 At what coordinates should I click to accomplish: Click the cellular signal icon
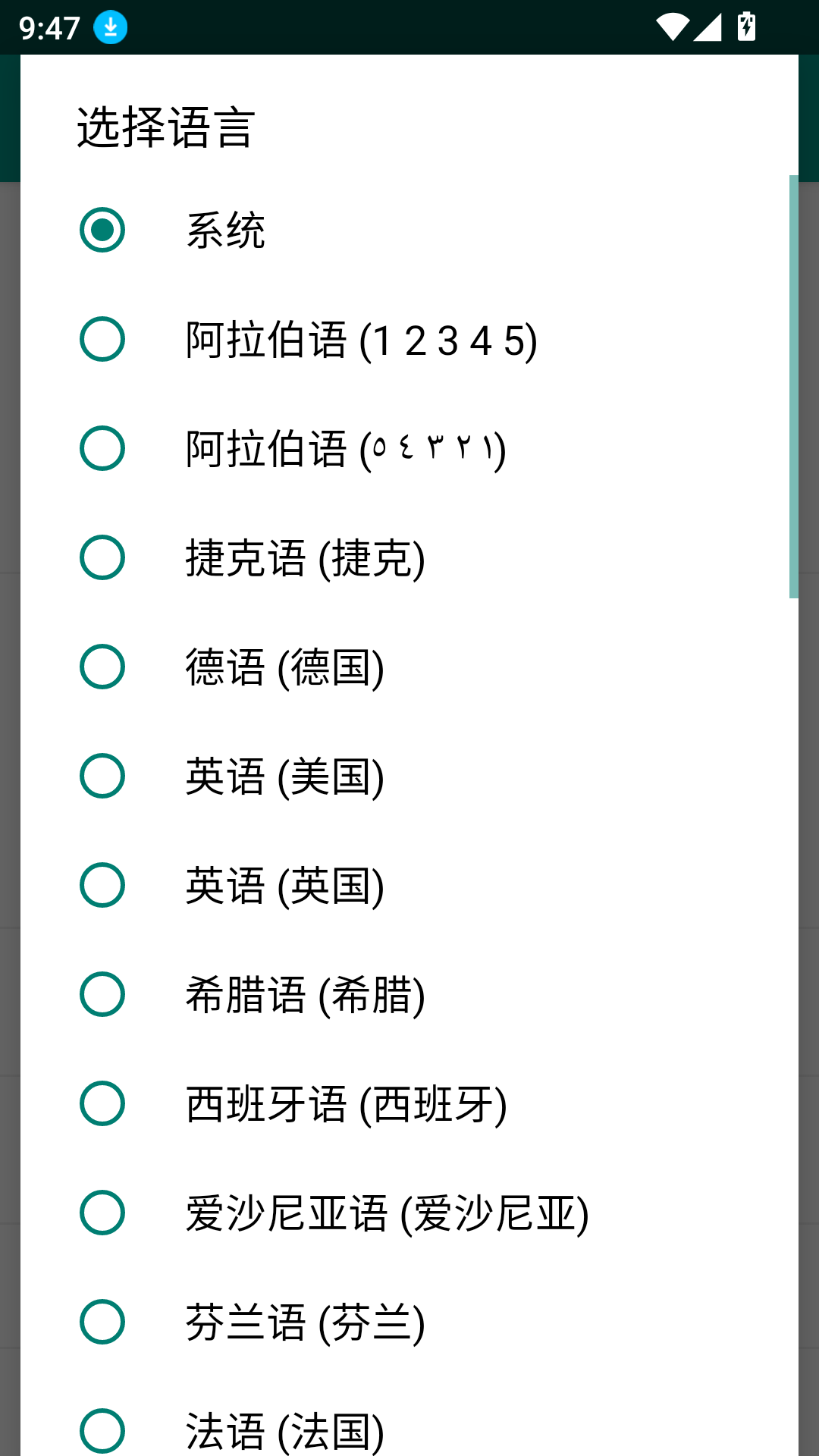[709, 27]
